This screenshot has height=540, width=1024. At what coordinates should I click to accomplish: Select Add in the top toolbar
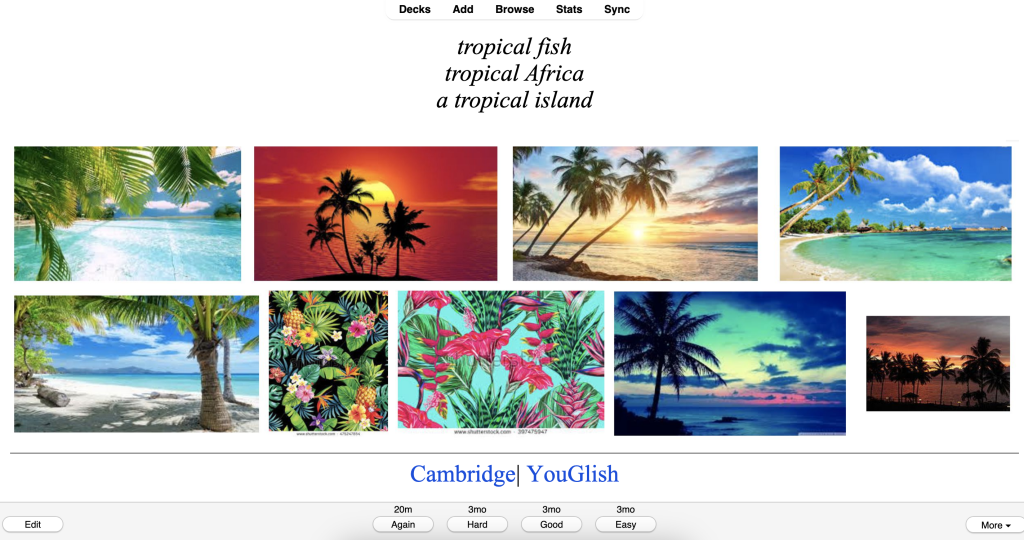pos(463,9)
